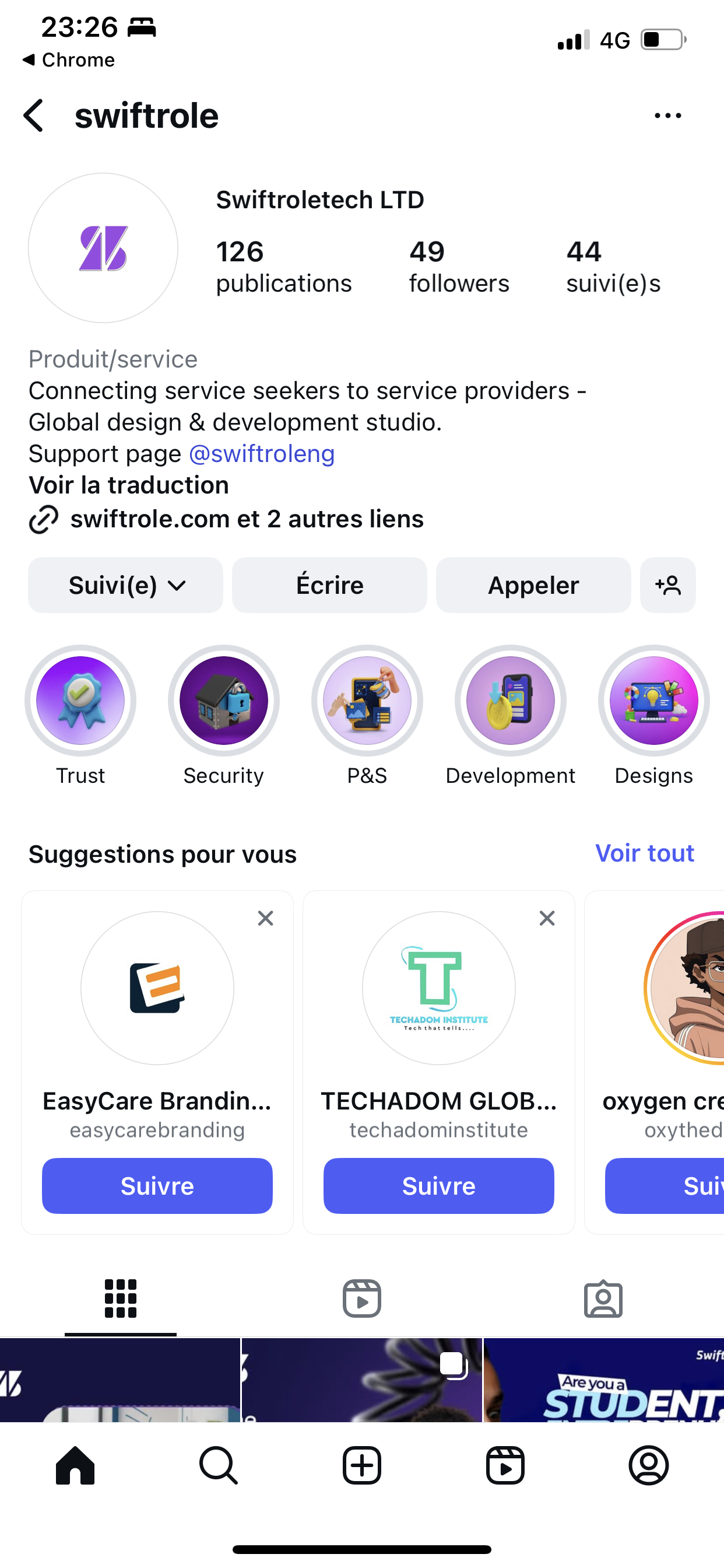Image resolution: width=724 pixels, height=1568 pixels.
Task: View the 49 followers list
Action: tap(459, 267)
